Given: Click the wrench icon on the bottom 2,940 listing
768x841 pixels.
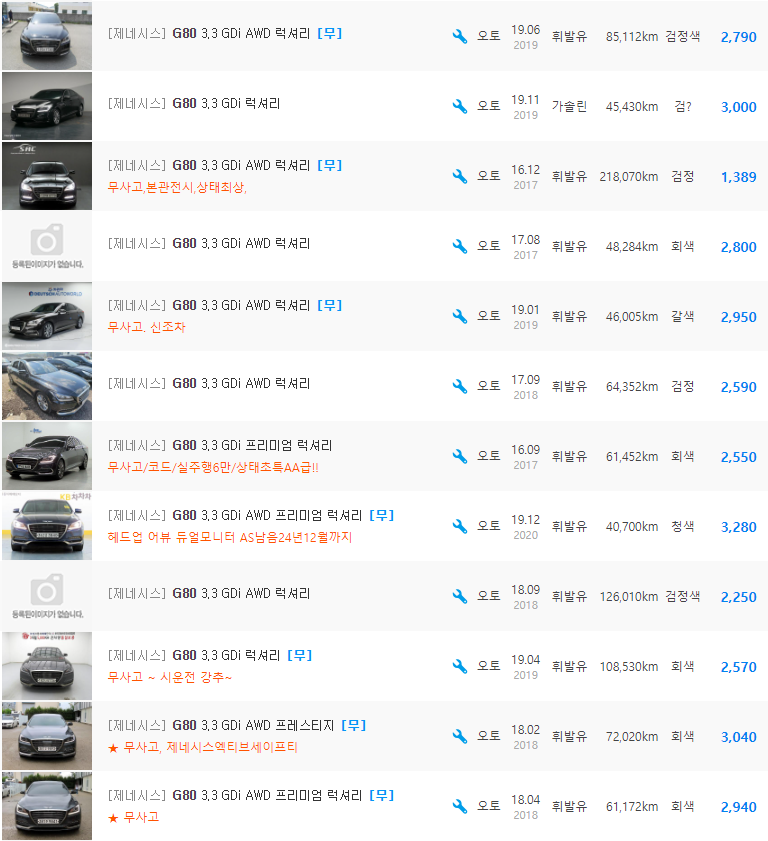Looking at the screenshot, I should (x=460, y=805).
